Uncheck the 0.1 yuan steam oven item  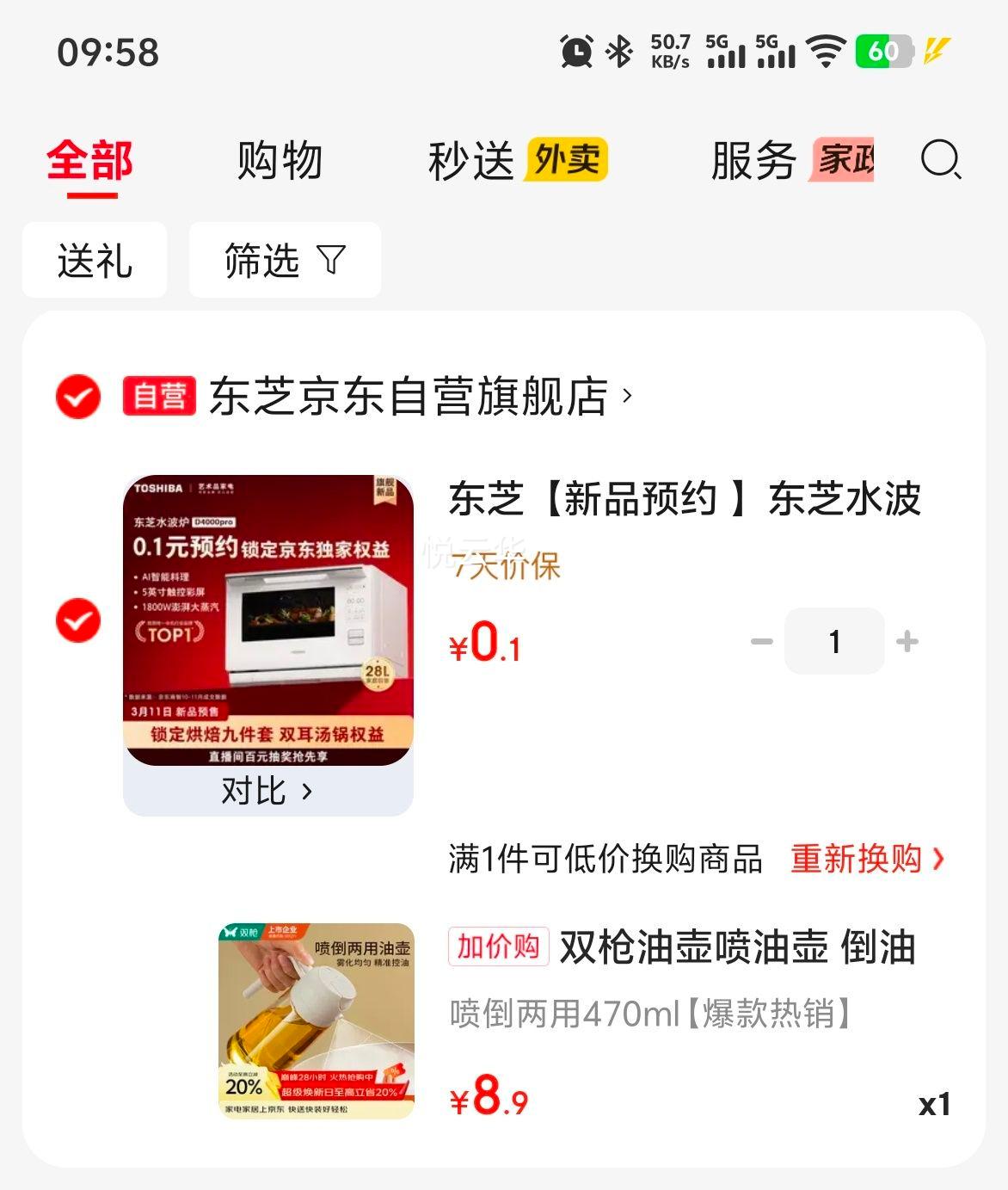point(78,618)
